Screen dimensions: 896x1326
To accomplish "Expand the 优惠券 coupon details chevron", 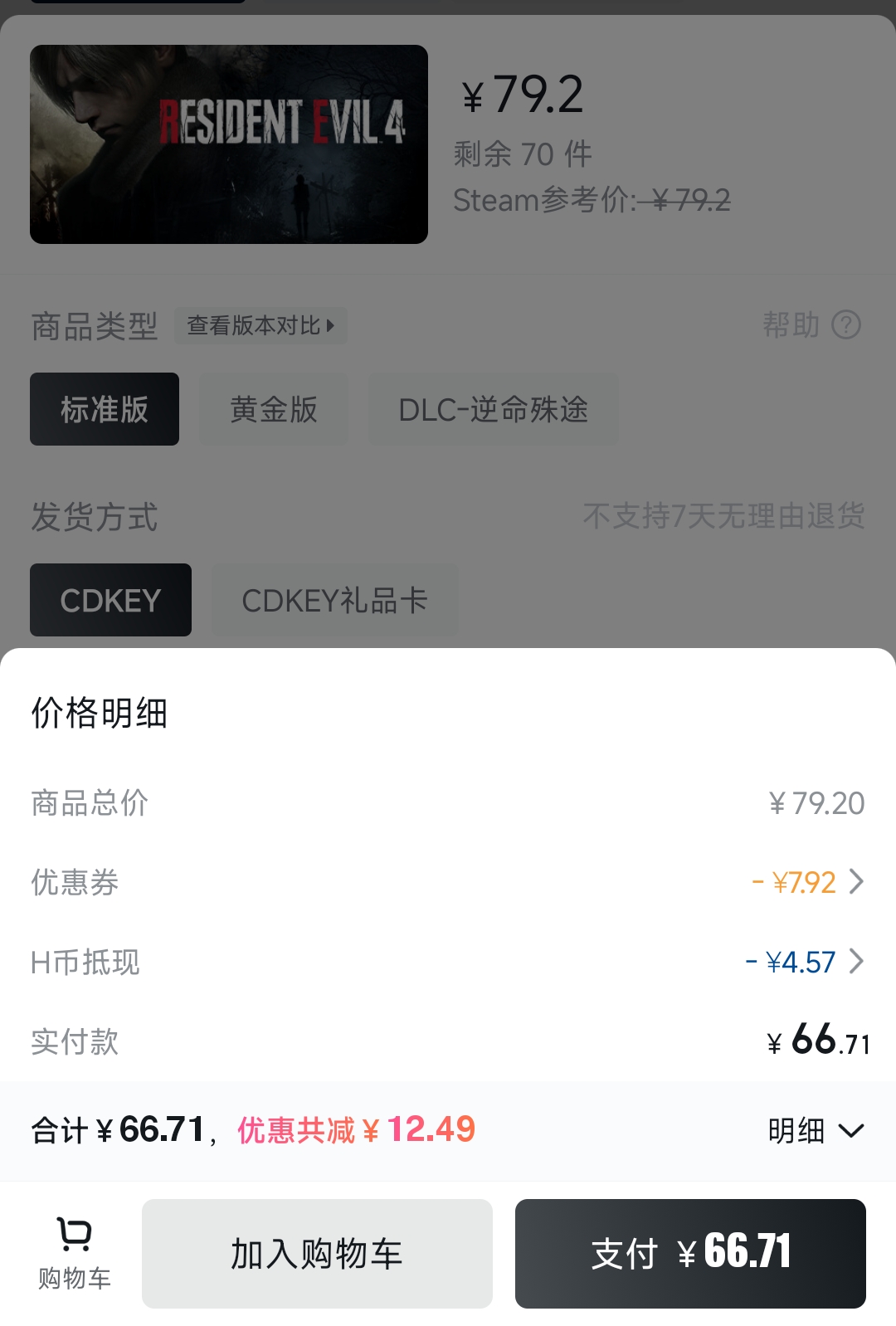I will (x=855, y=883).
